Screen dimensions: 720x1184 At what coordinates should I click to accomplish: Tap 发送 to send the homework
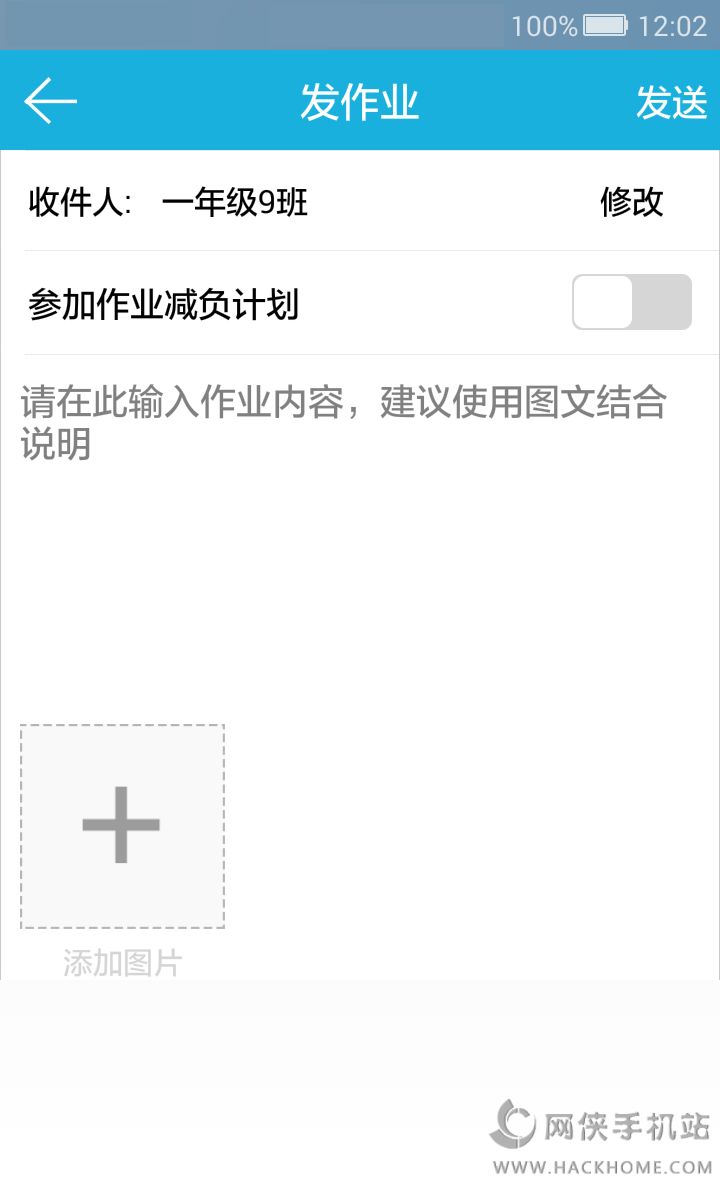(671, 102)
